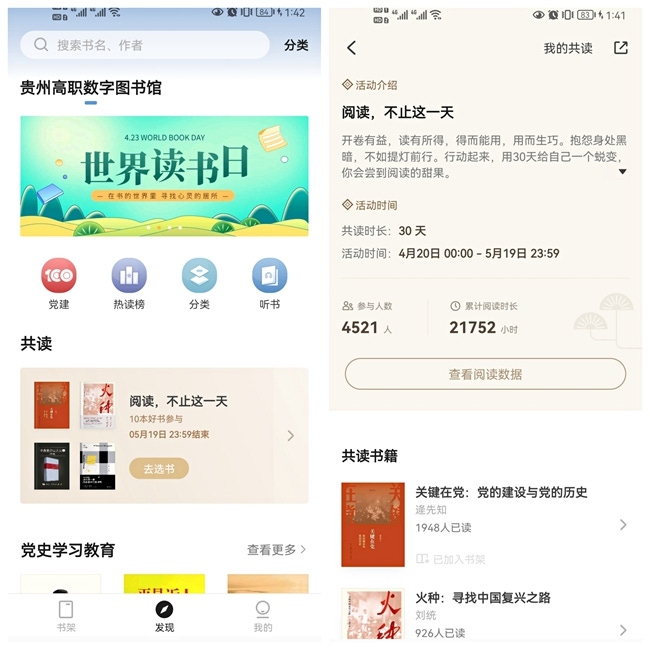Open the 党建 section
The height and width of the screenshot is (650, 650).
(x=59, y=283)
